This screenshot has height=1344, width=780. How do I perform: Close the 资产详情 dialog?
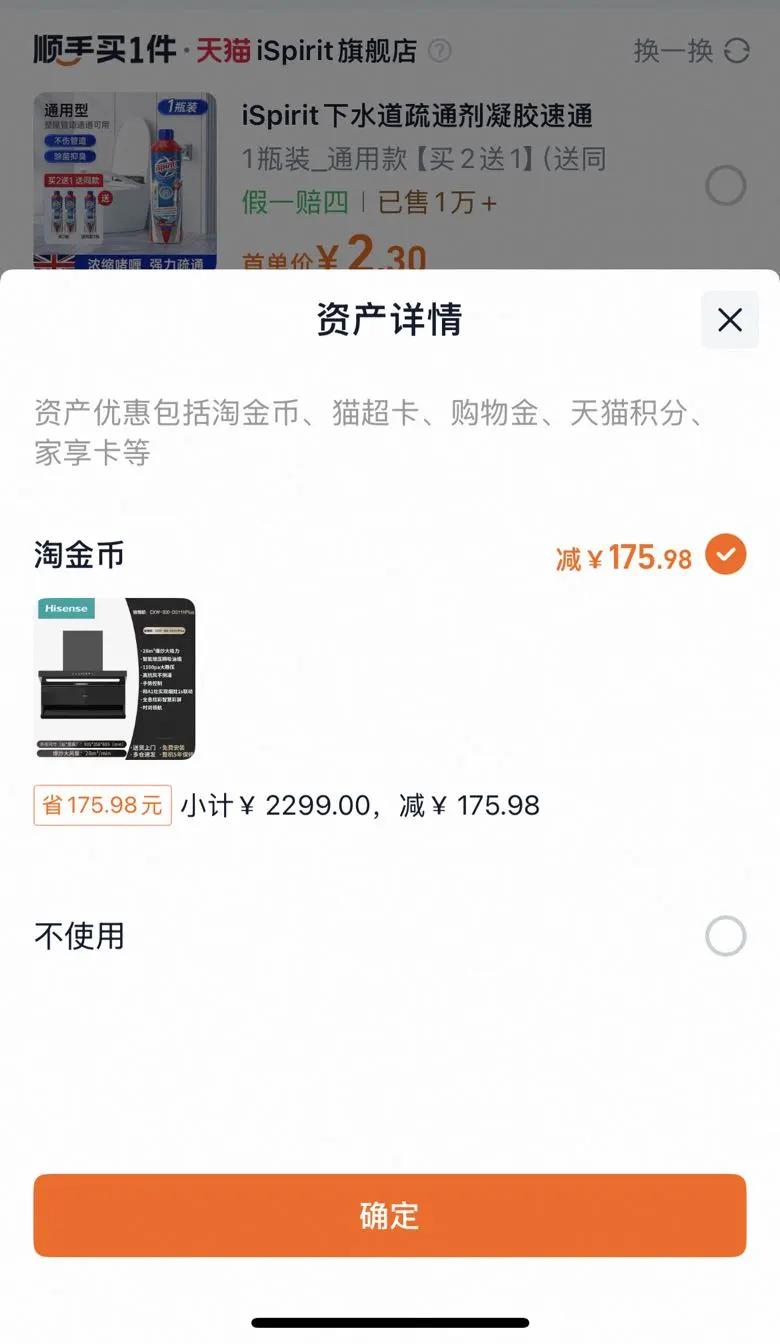730,320
